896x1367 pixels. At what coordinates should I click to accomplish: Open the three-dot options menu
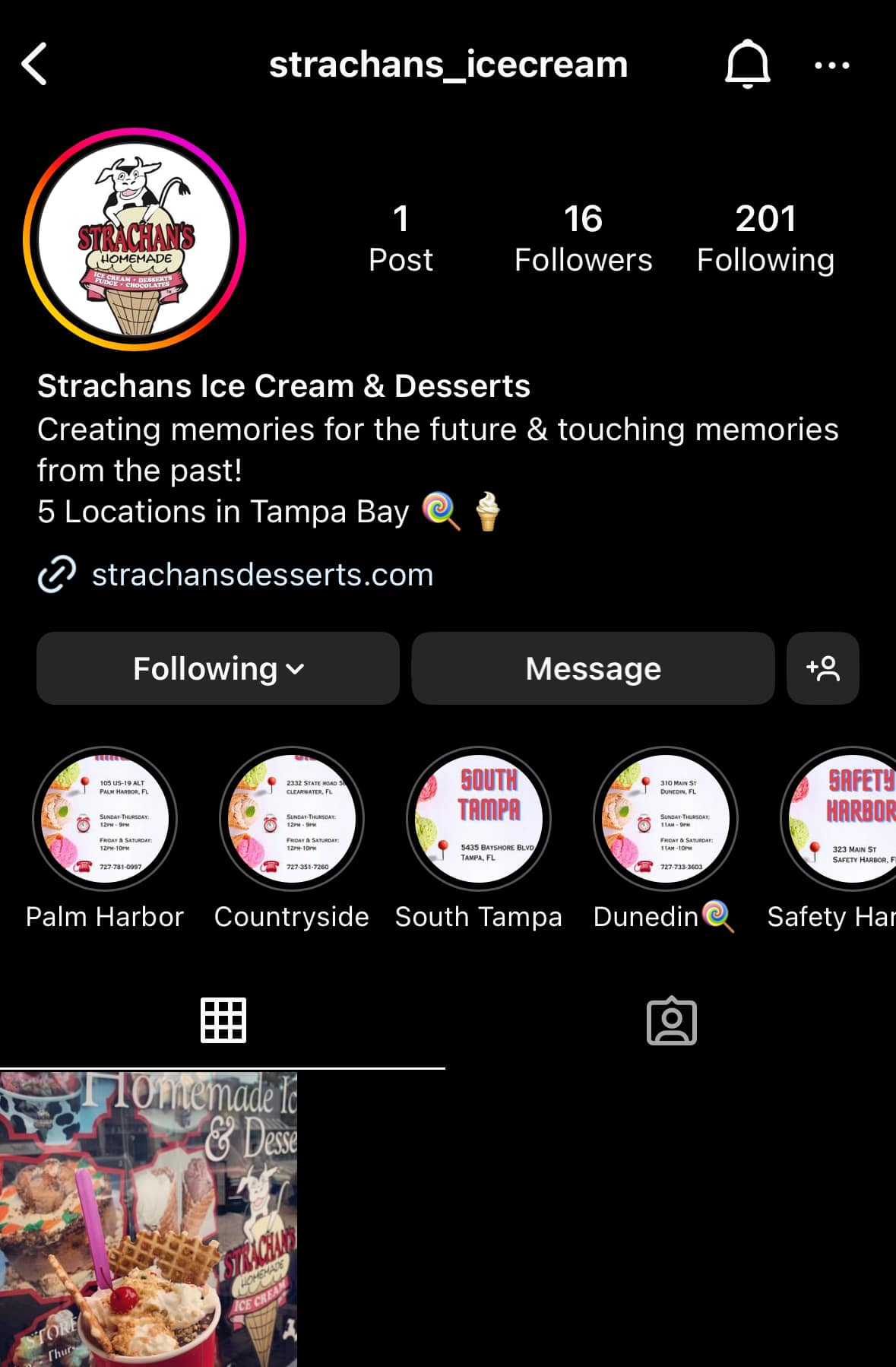tap(831, 65)
